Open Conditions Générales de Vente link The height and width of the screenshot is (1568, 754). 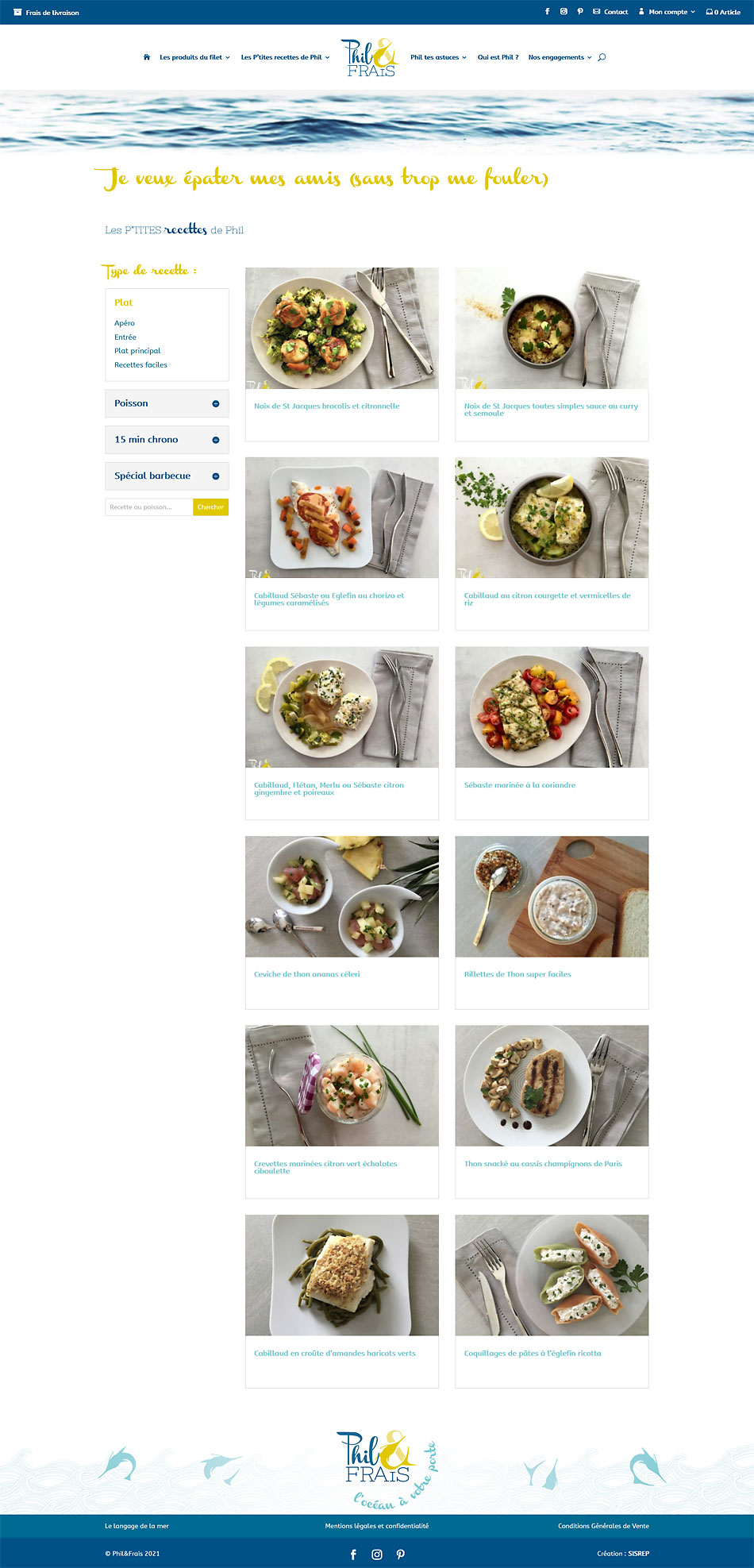(x=603, y=1526)
